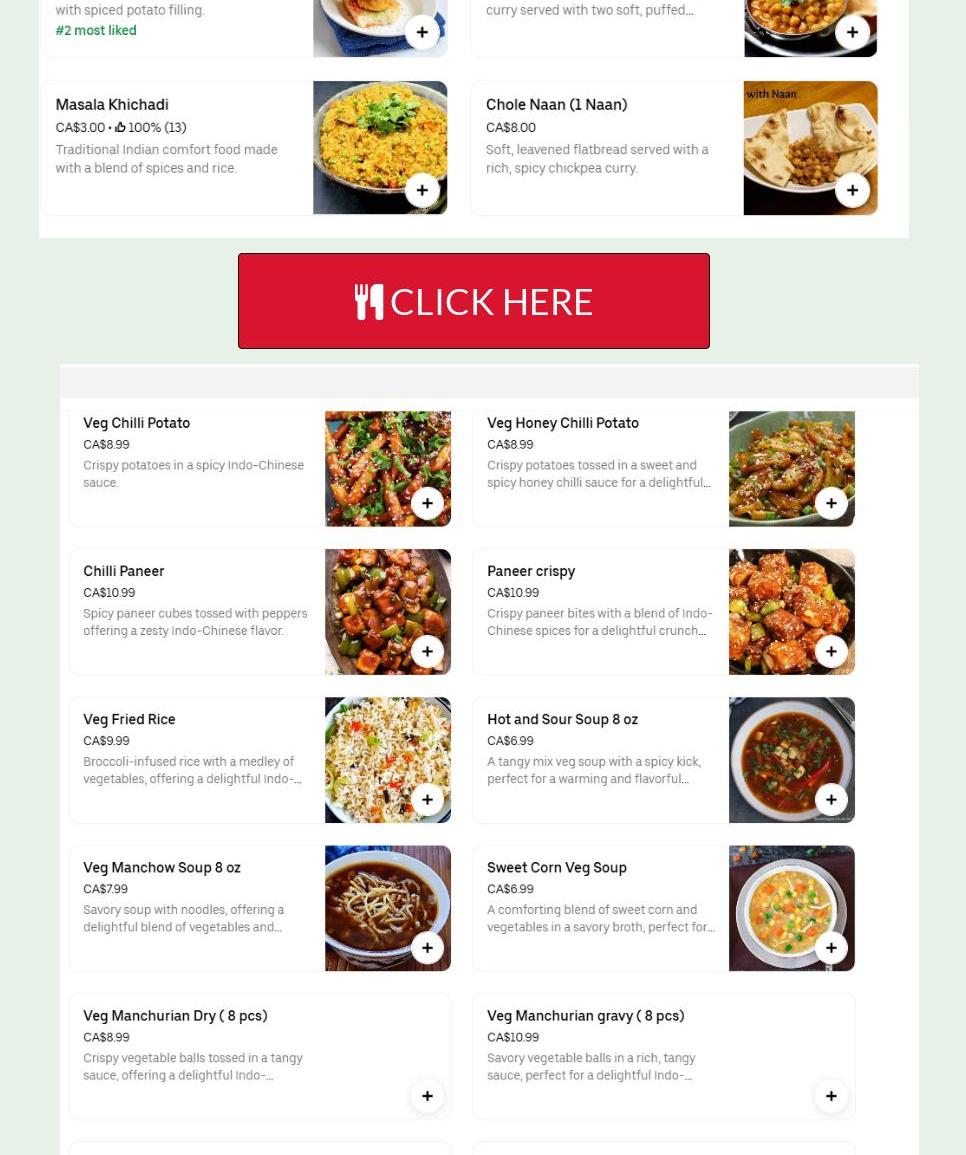This screenshot has width=966, height=1155.
Task: Add Chilli Paneer via the plus icon
Action: pos(427,650)
